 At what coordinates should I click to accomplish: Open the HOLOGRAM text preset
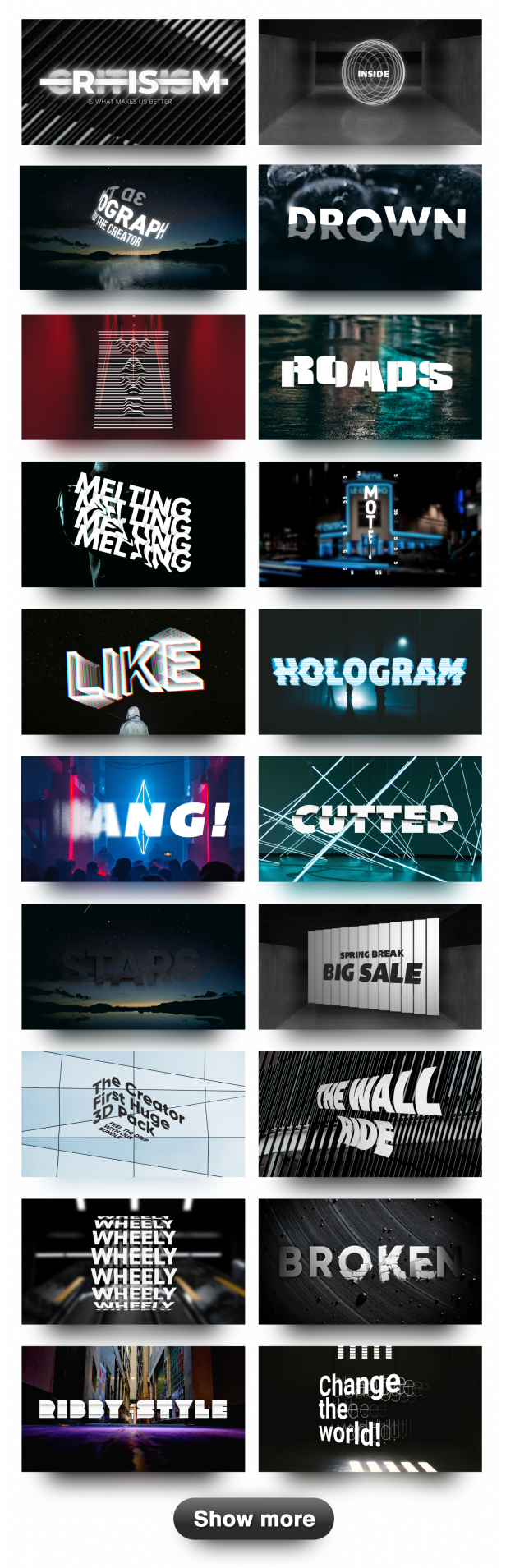[x=370, y=671]
